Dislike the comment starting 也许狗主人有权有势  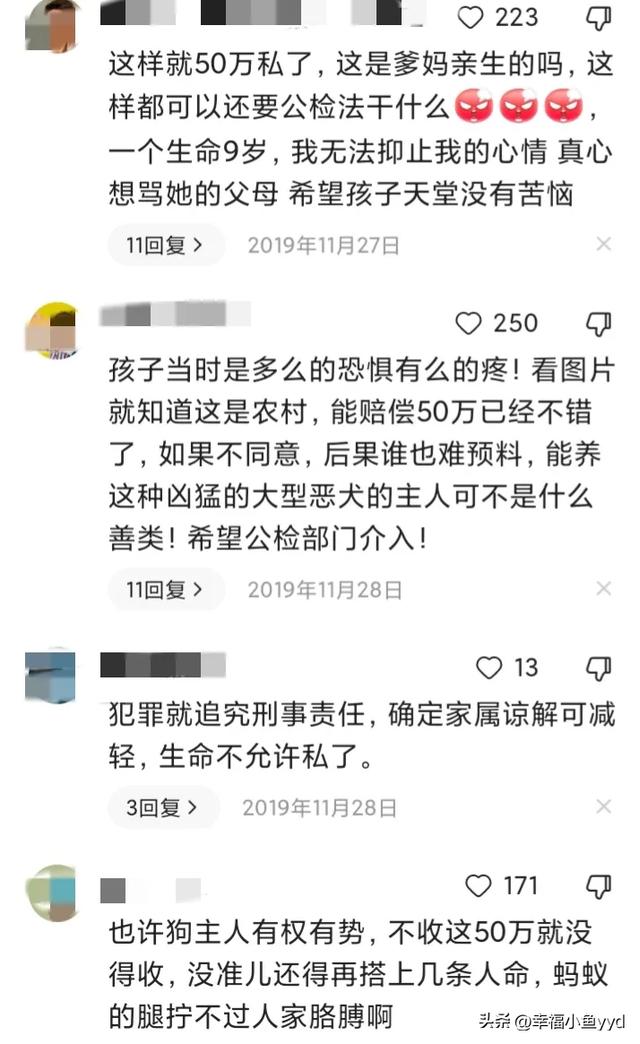(x=598, y=886)
